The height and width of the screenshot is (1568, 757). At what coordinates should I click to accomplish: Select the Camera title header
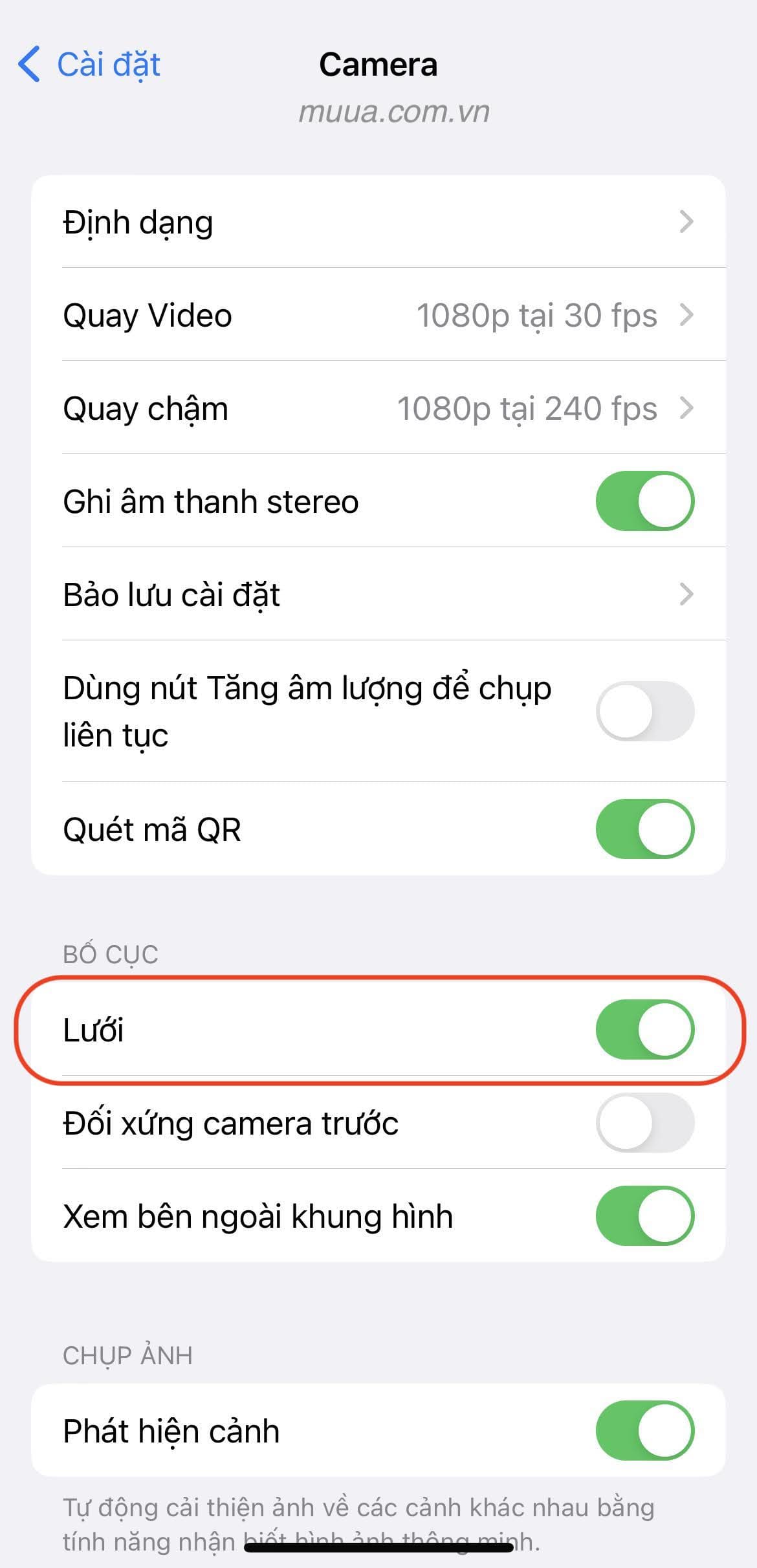[378, 64]
